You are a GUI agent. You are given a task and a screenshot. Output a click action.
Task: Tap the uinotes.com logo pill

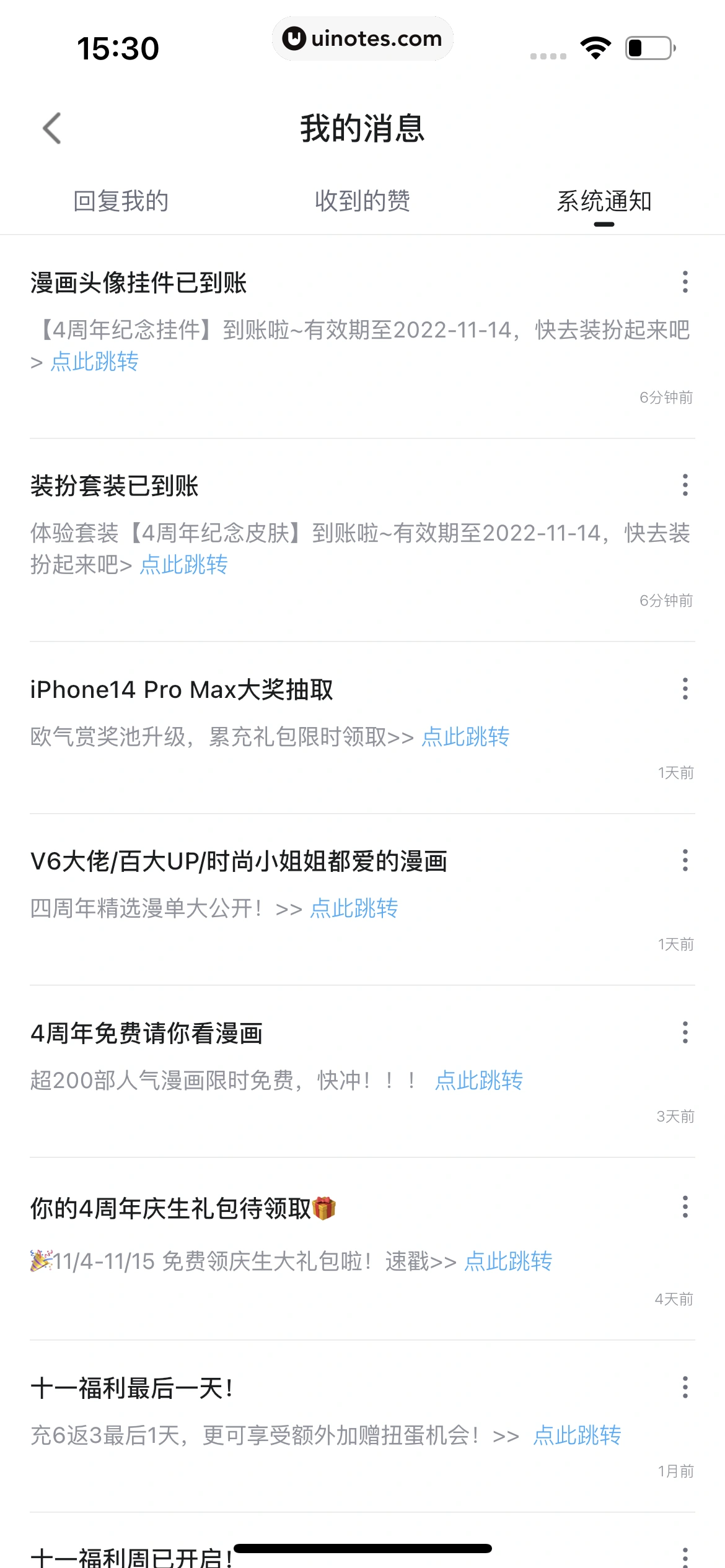point(363,38)
